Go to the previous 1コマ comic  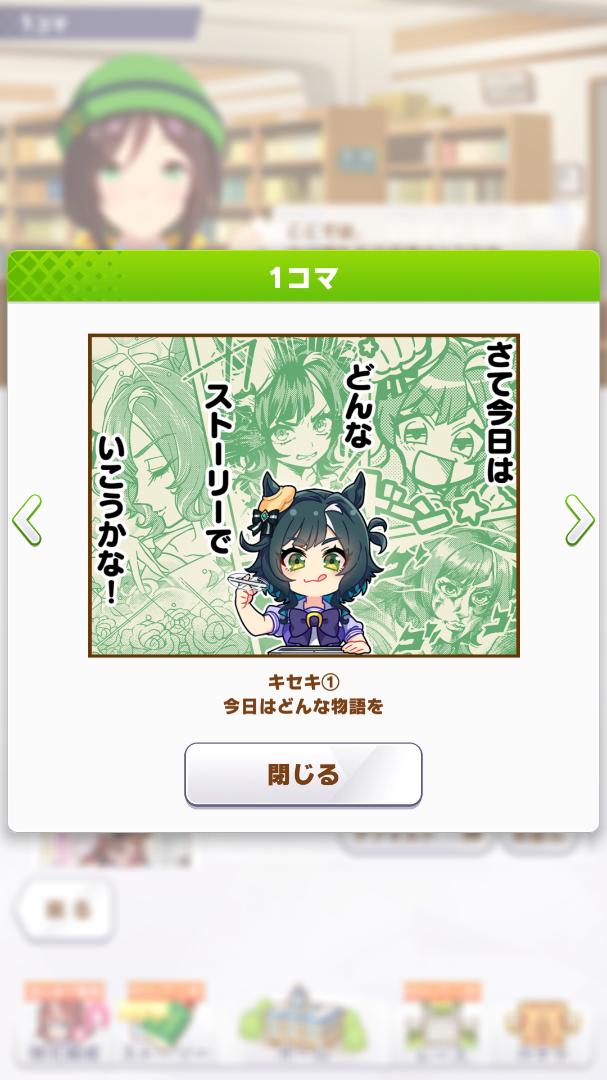tap(27, 520)
